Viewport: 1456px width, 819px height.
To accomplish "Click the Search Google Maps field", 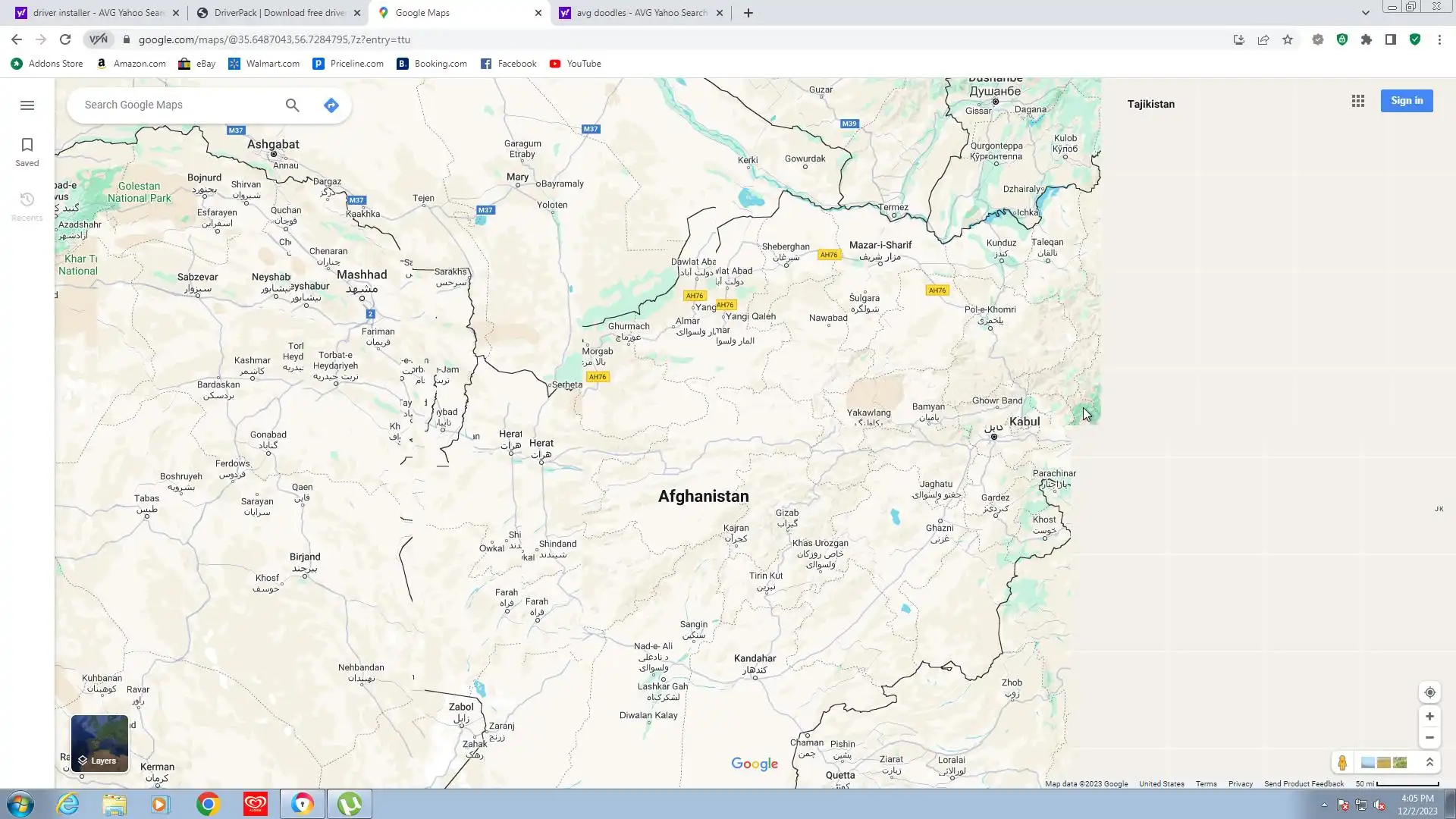I will click(x=178, y=105).
